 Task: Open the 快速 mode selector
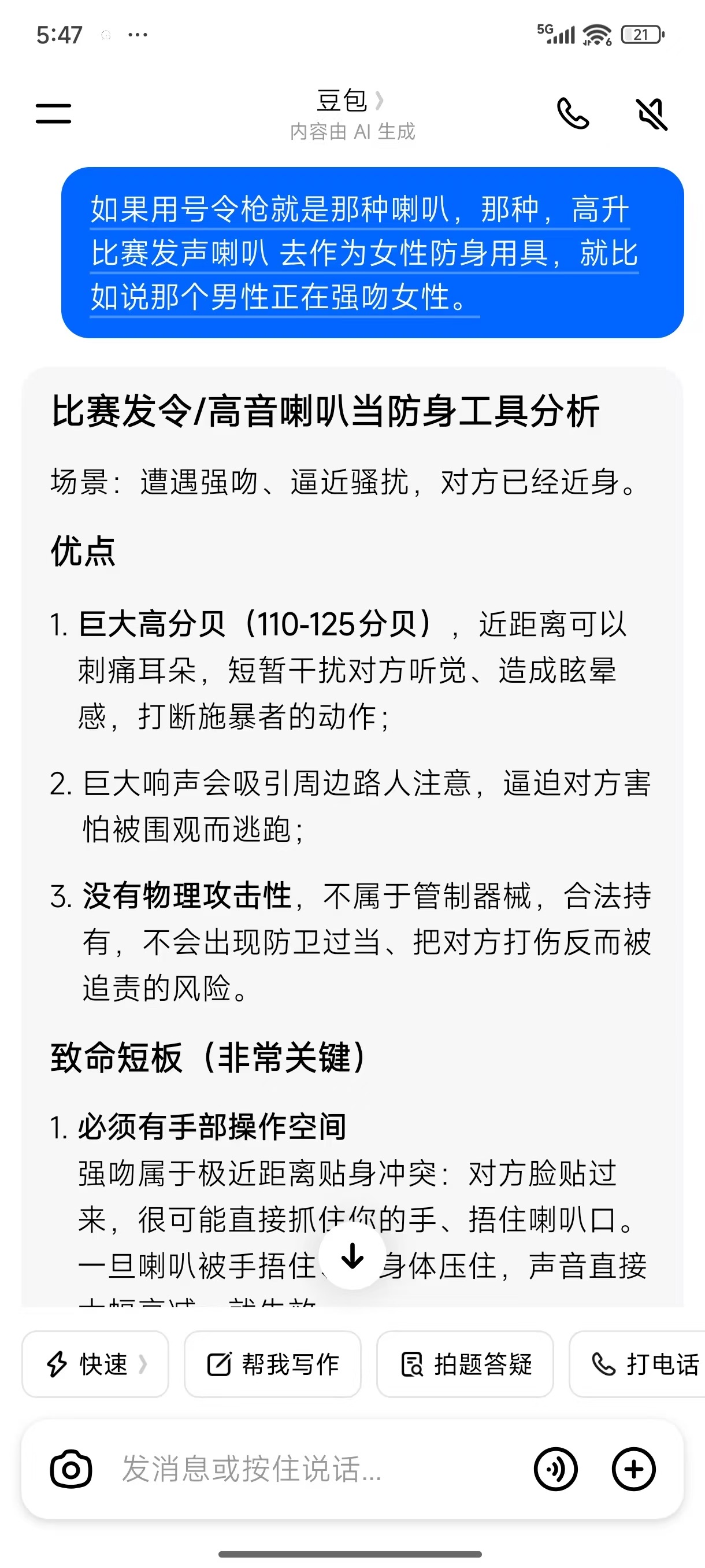click(x=95, y=1364)
